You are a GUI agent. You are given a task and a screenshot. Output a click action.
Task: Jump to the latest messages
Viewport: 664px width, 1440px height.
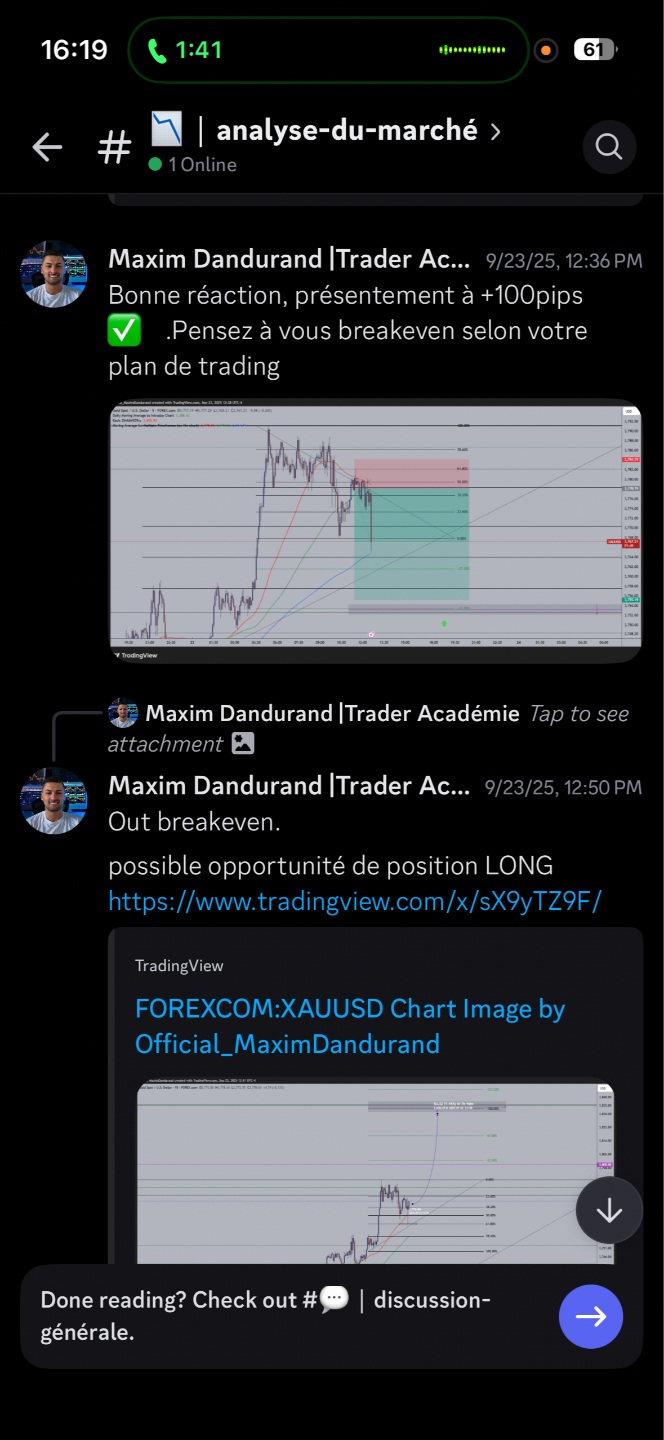pos(609,1210)
